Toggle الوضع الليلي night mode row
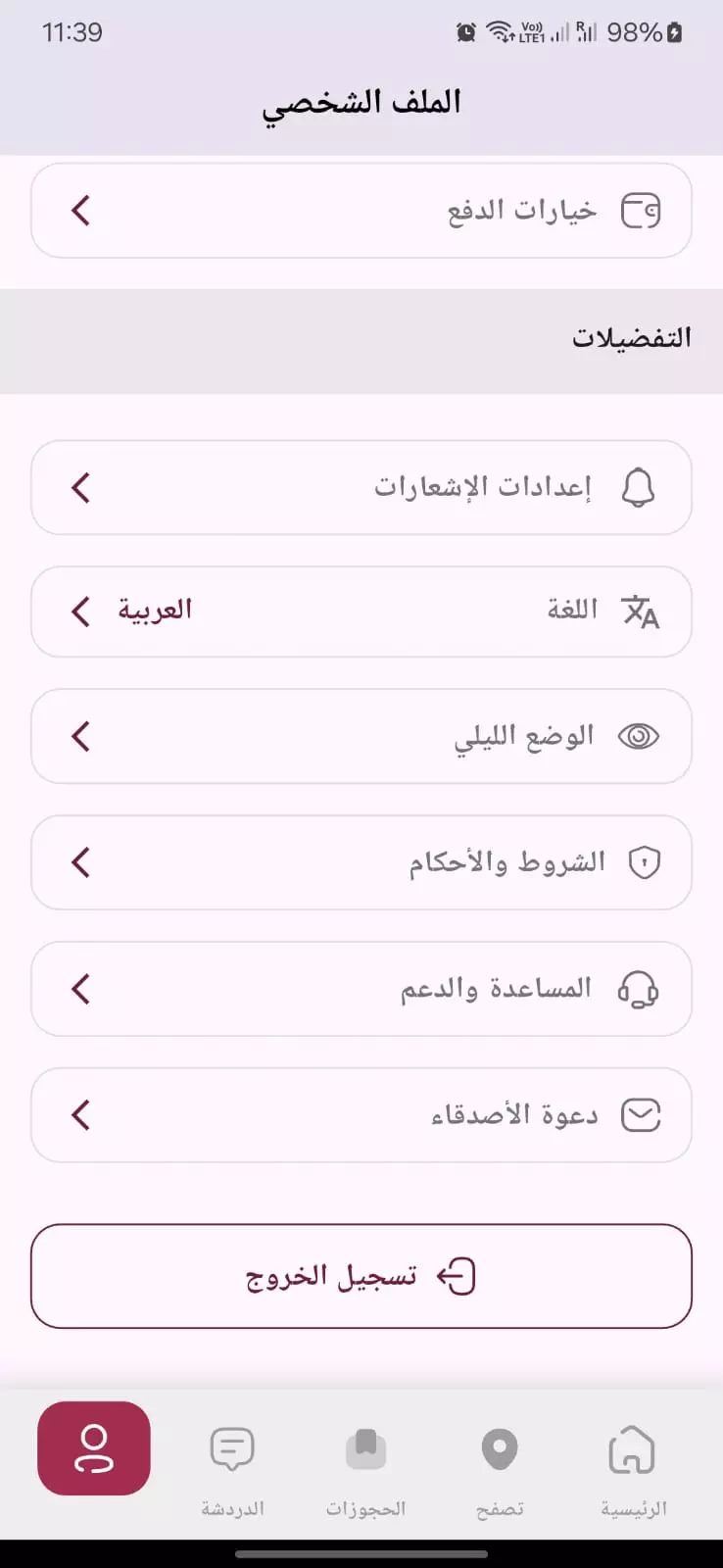 361,735
